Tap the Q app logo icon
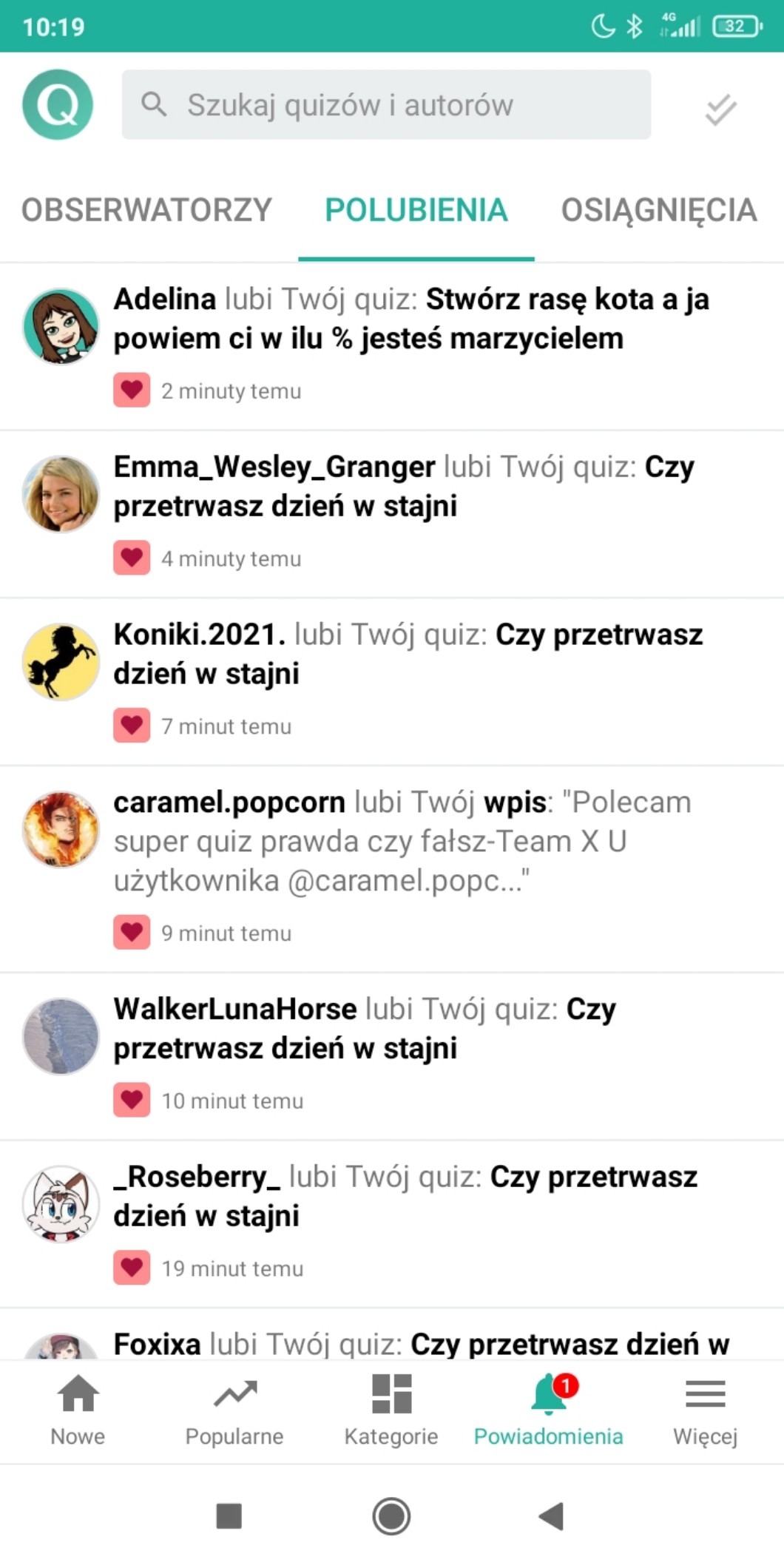 58,104
